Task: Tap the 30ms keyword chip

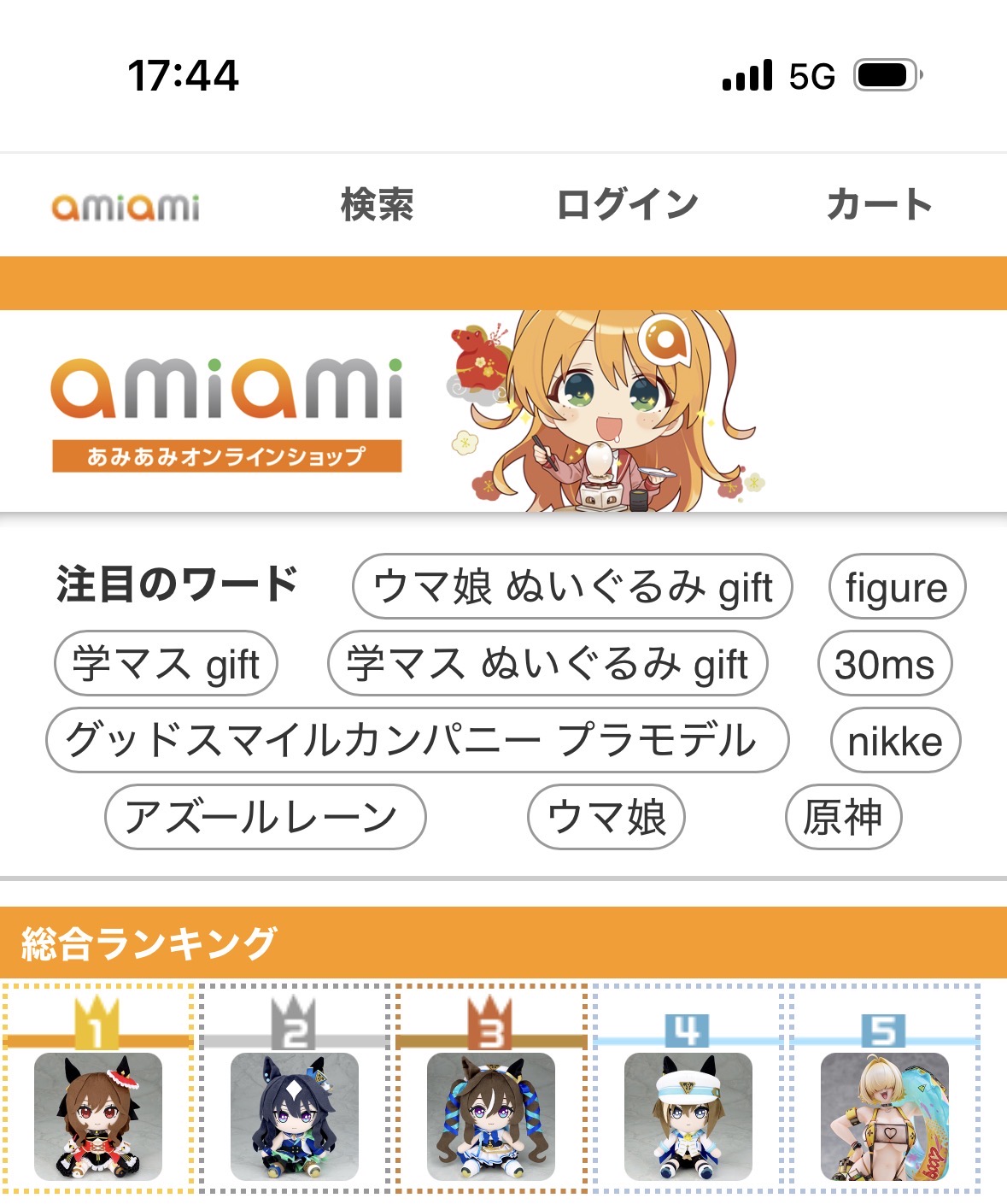Action: click(884, 664)
